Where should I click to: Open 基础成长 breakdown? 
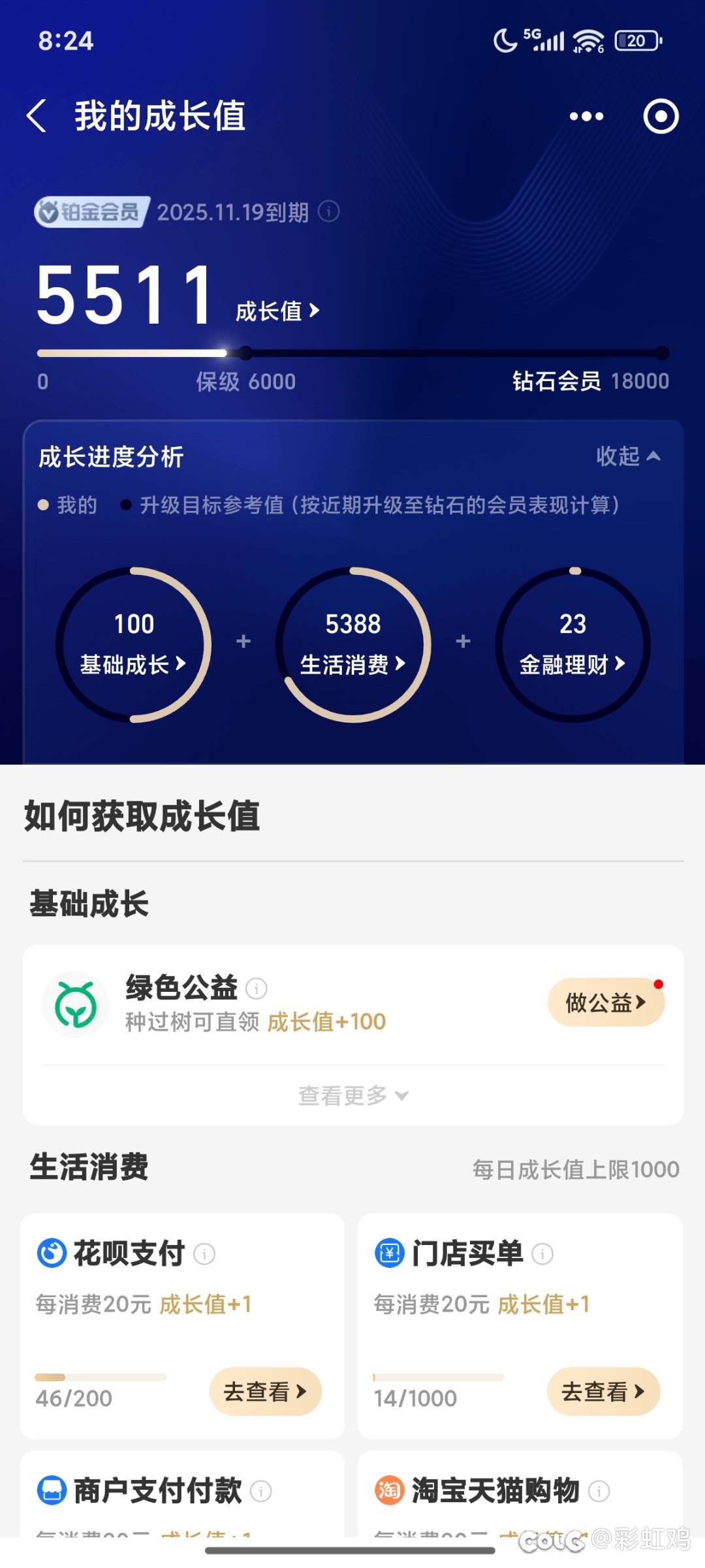point(133,664)
